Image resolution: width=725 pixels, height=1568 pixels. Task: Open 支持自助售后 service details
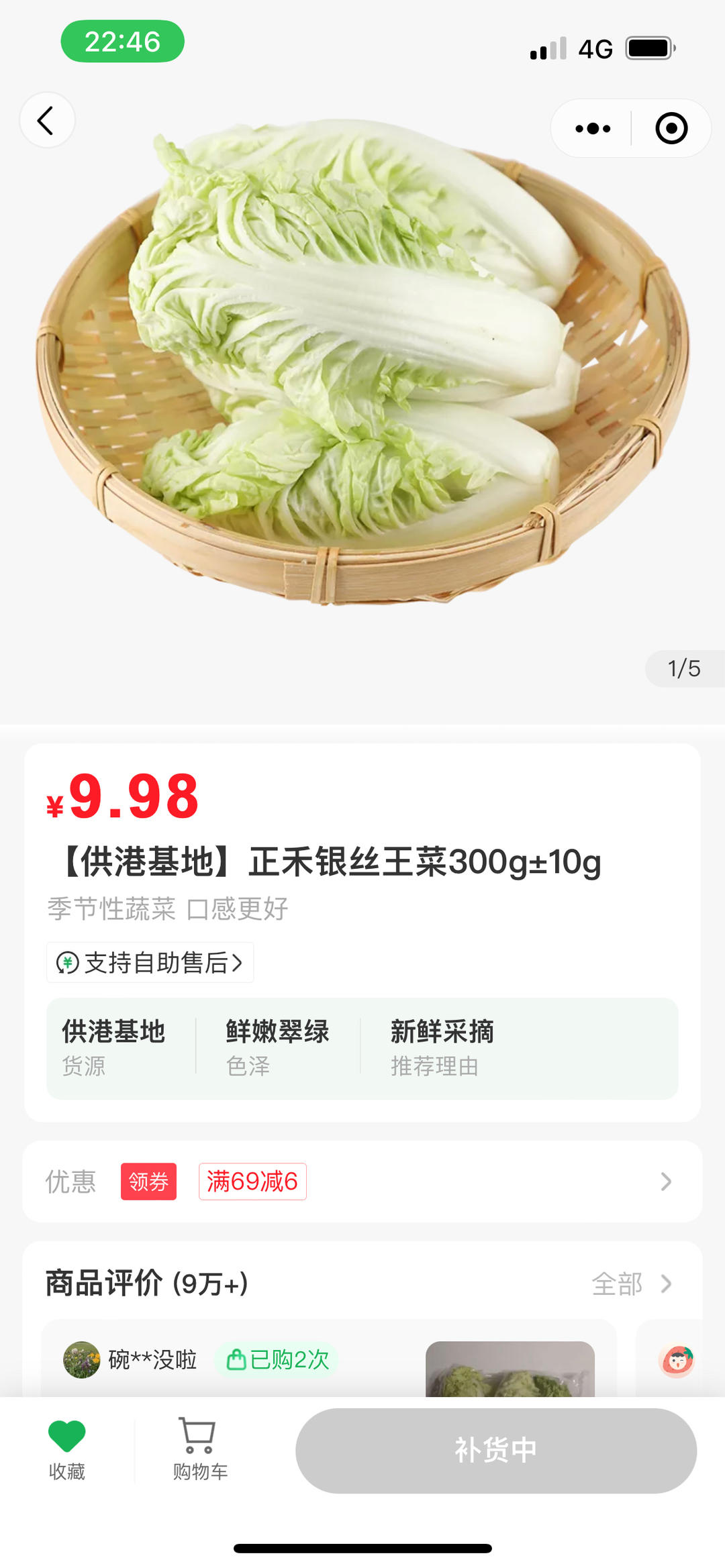tap(150, 963)
